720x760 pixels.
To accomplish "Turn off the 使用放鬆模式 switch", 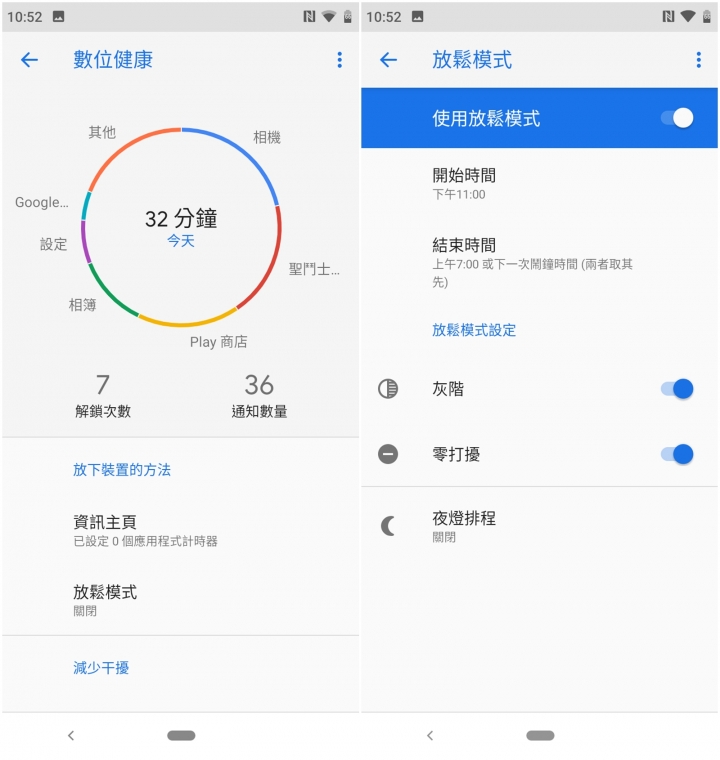I will [677, 118].
